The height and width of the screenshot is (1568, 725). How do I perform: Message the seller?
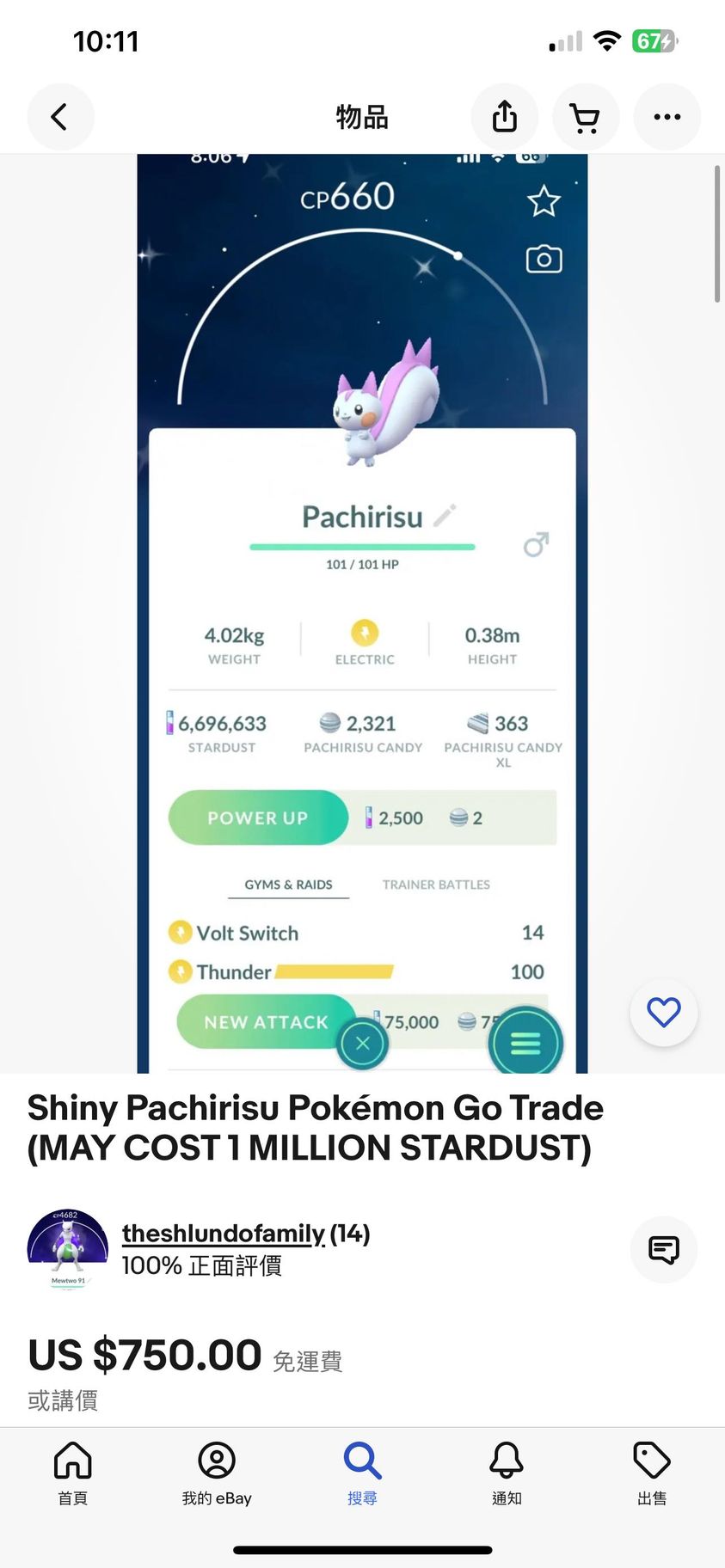pyautogui.click(x=663, y=1249)
